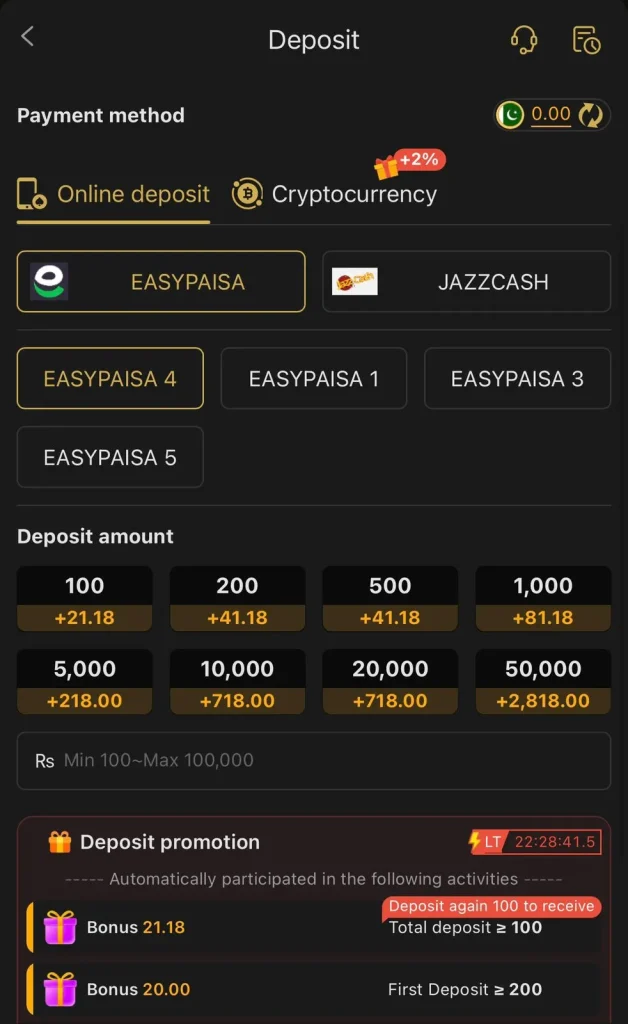Go back from the Deposit screen
The height and width of the screenshot is (1024, 628).
(28, 38)
